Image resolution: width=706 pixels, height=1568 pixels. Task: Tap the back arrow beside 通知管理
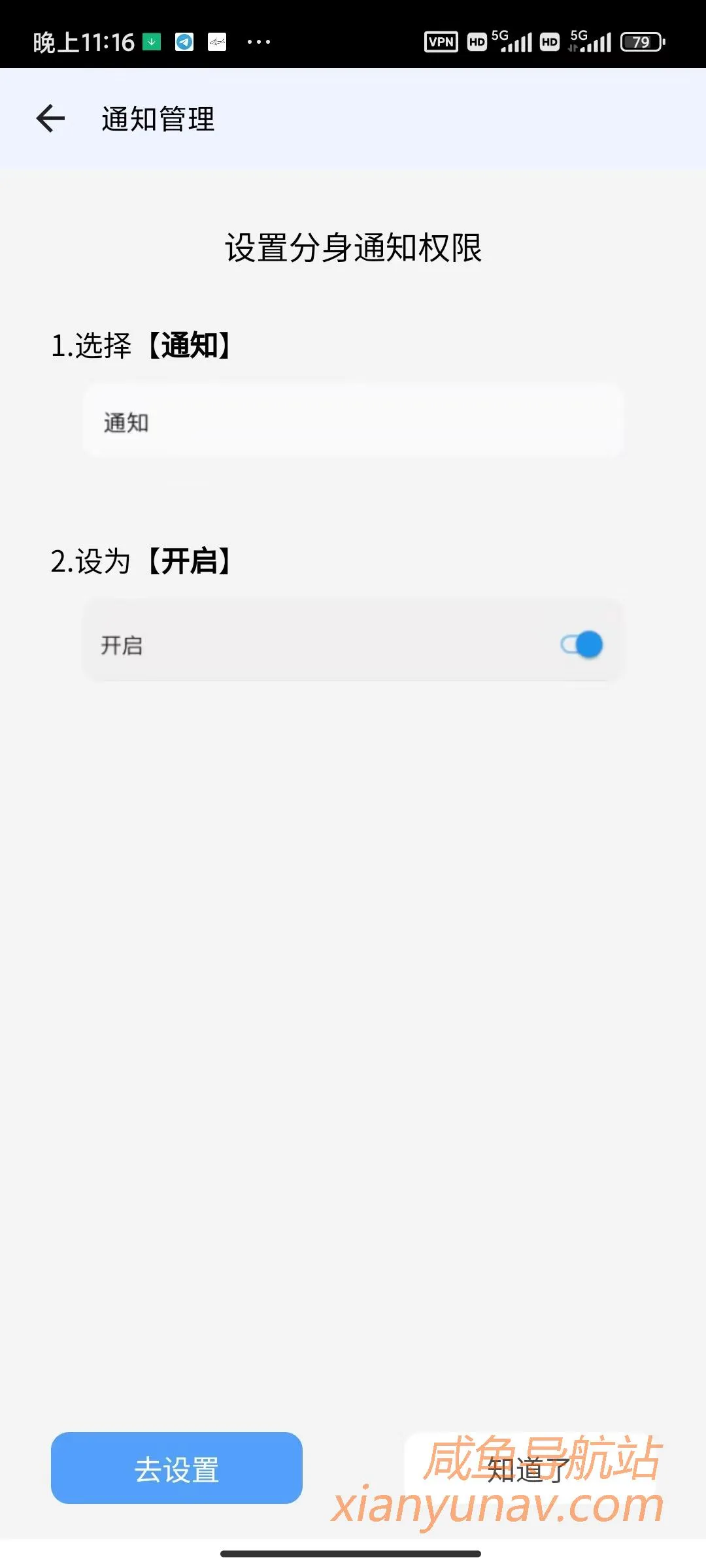(50, 119)
